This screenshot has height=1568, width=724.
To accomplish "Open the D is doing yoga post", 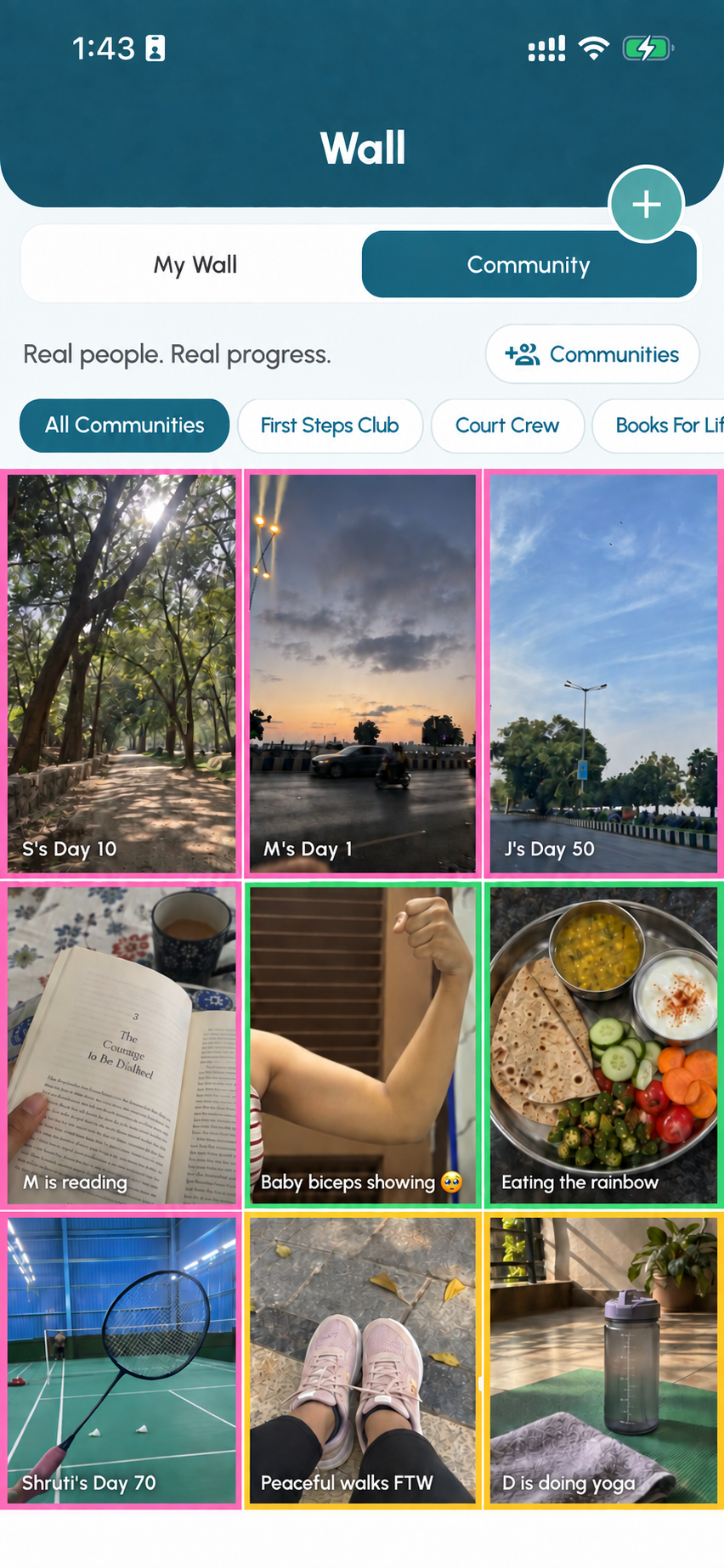I will click(603, 1361).
